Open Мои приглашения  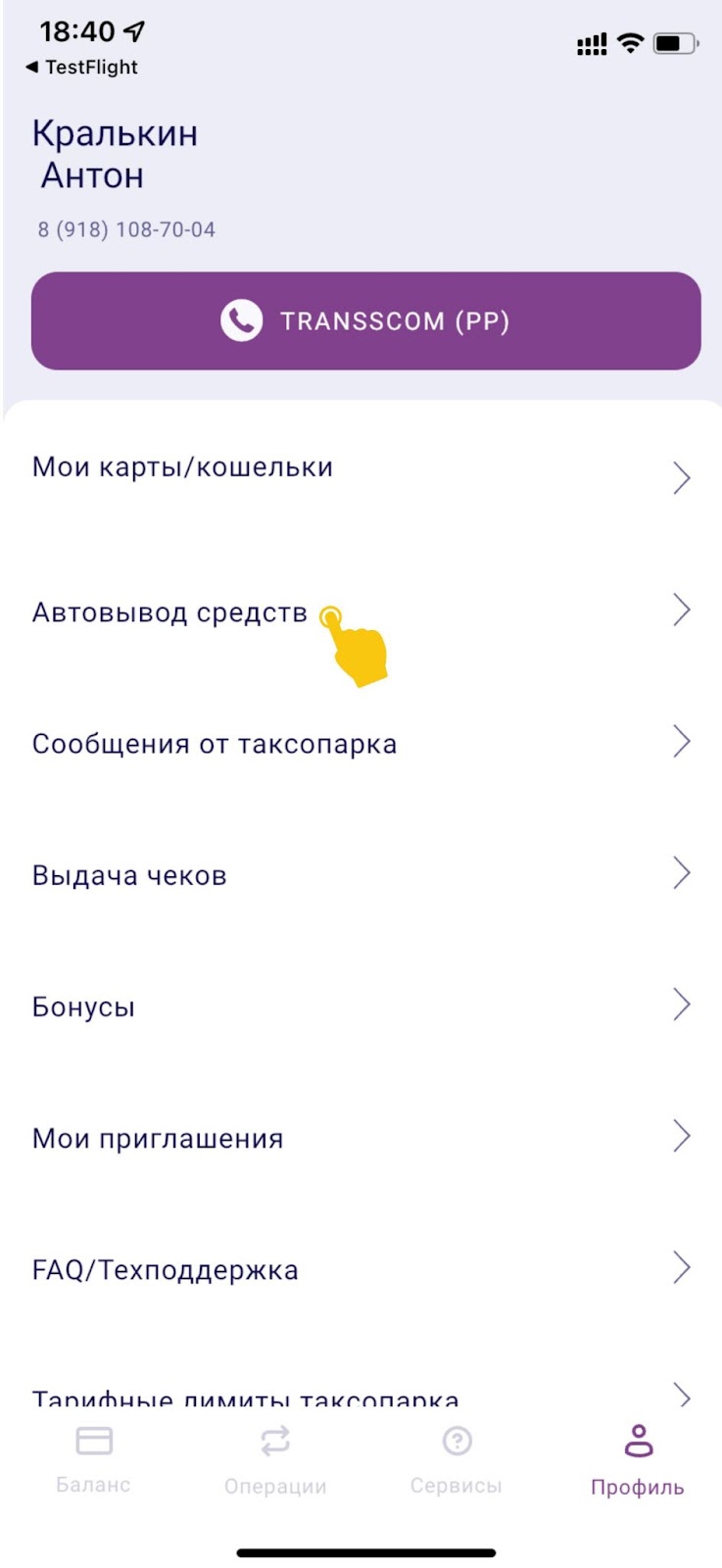tap(361, 1137)
